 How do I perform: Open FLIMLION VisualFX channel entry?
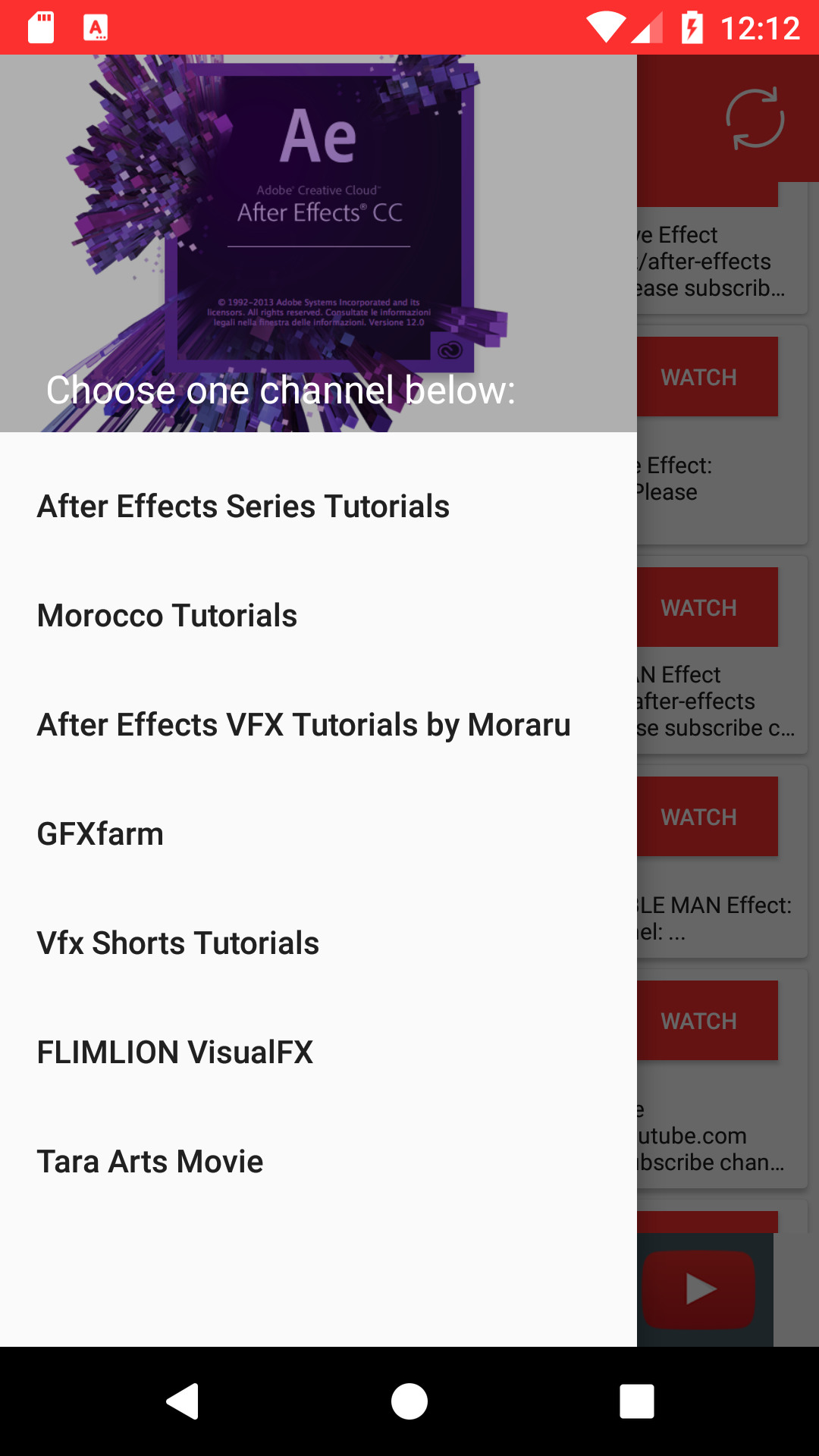point(175,1052)
